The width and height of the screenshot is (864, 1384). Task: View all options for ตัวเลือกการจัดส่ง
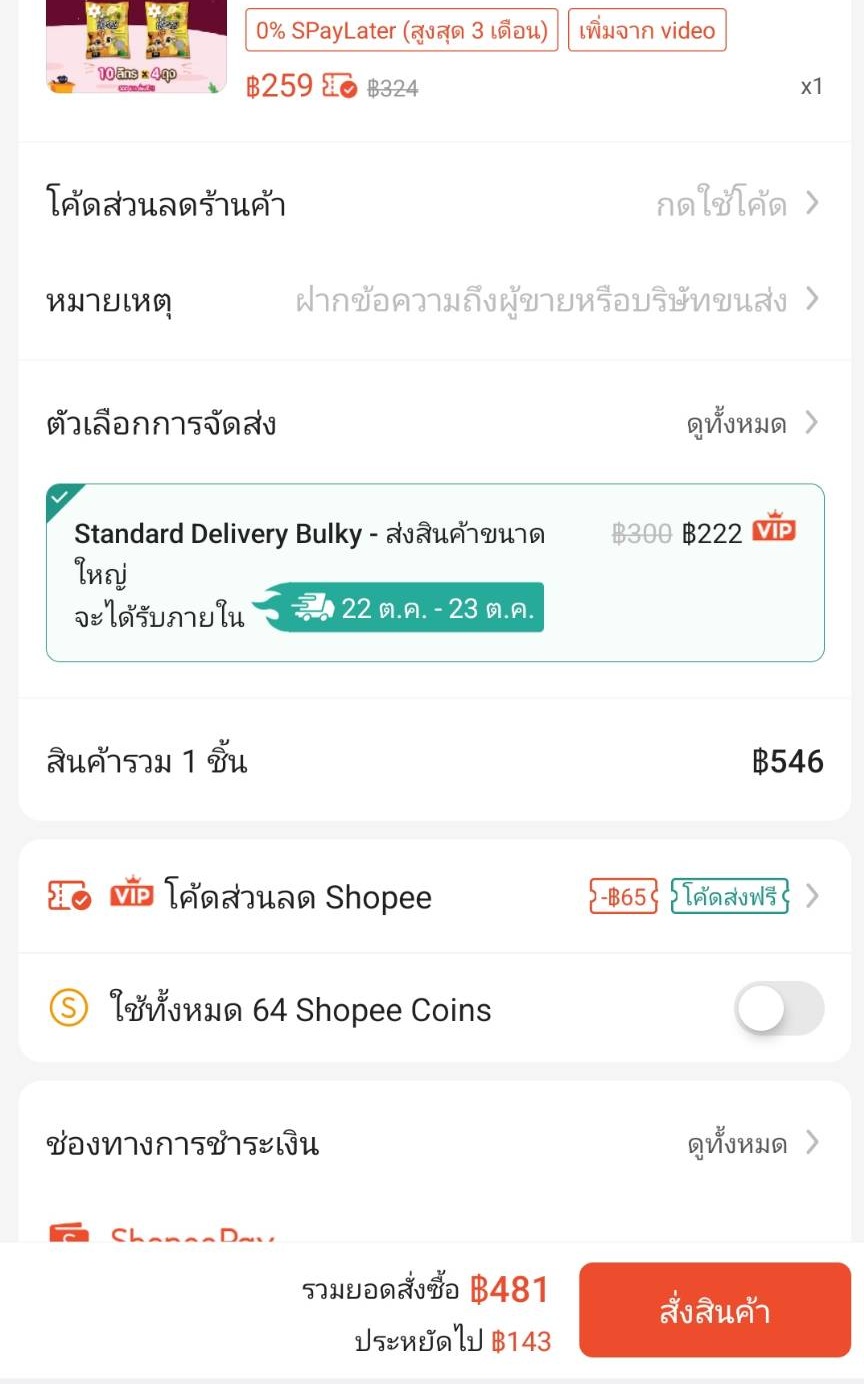click(x=752, y=424)
